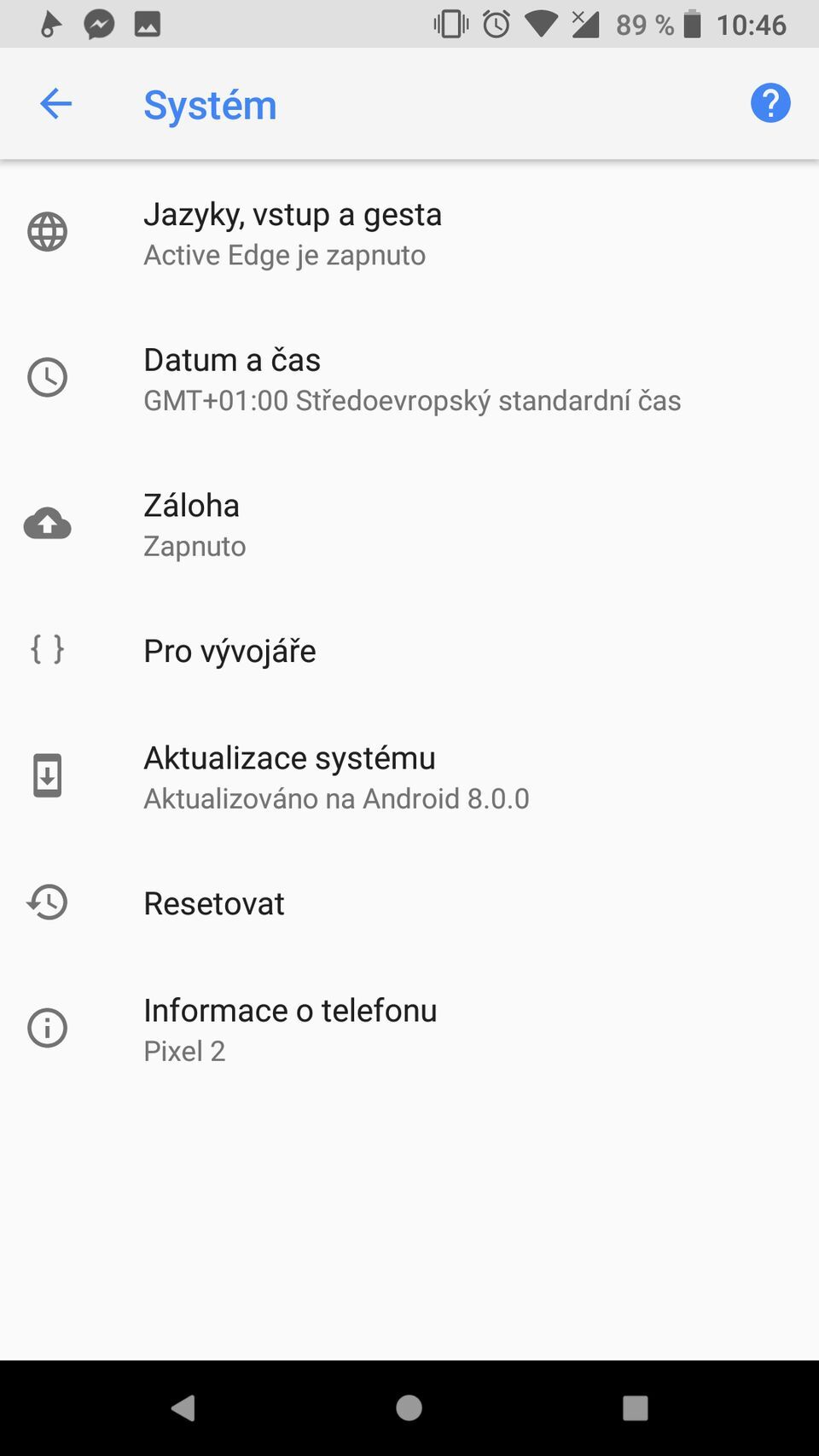Click the gallery icon in the status bar
The height and width of the screenshot is (1456, 819).
tap(145, 24)
